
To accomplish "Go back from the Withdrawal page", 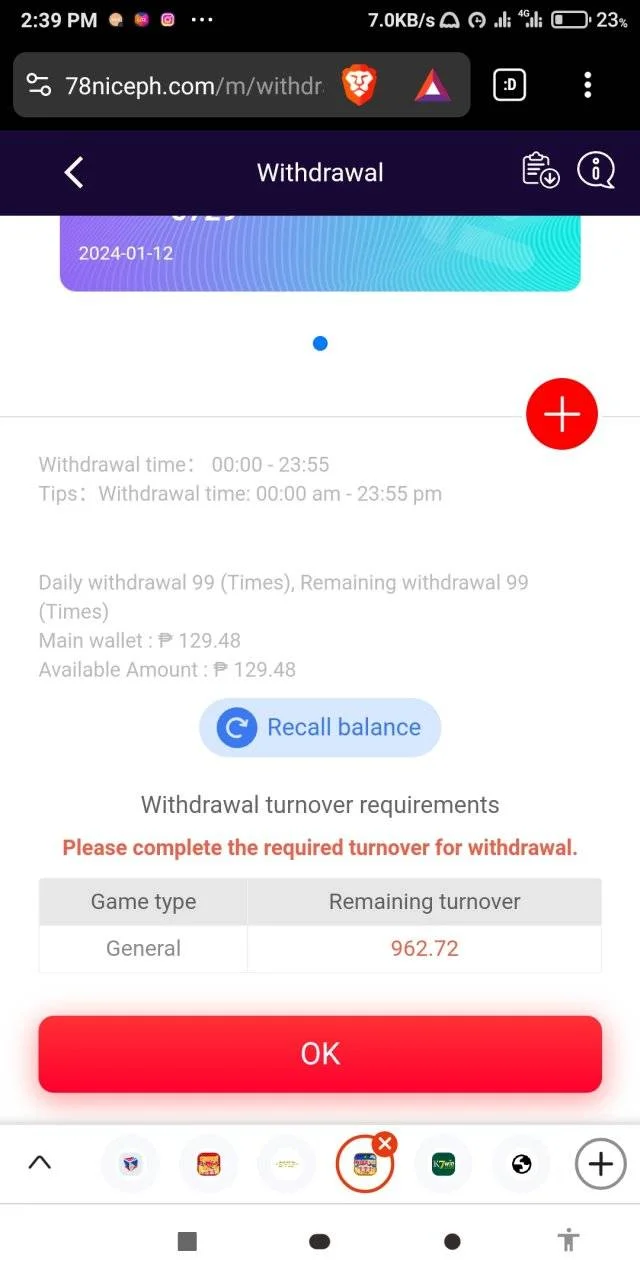I will coord(74,172).
